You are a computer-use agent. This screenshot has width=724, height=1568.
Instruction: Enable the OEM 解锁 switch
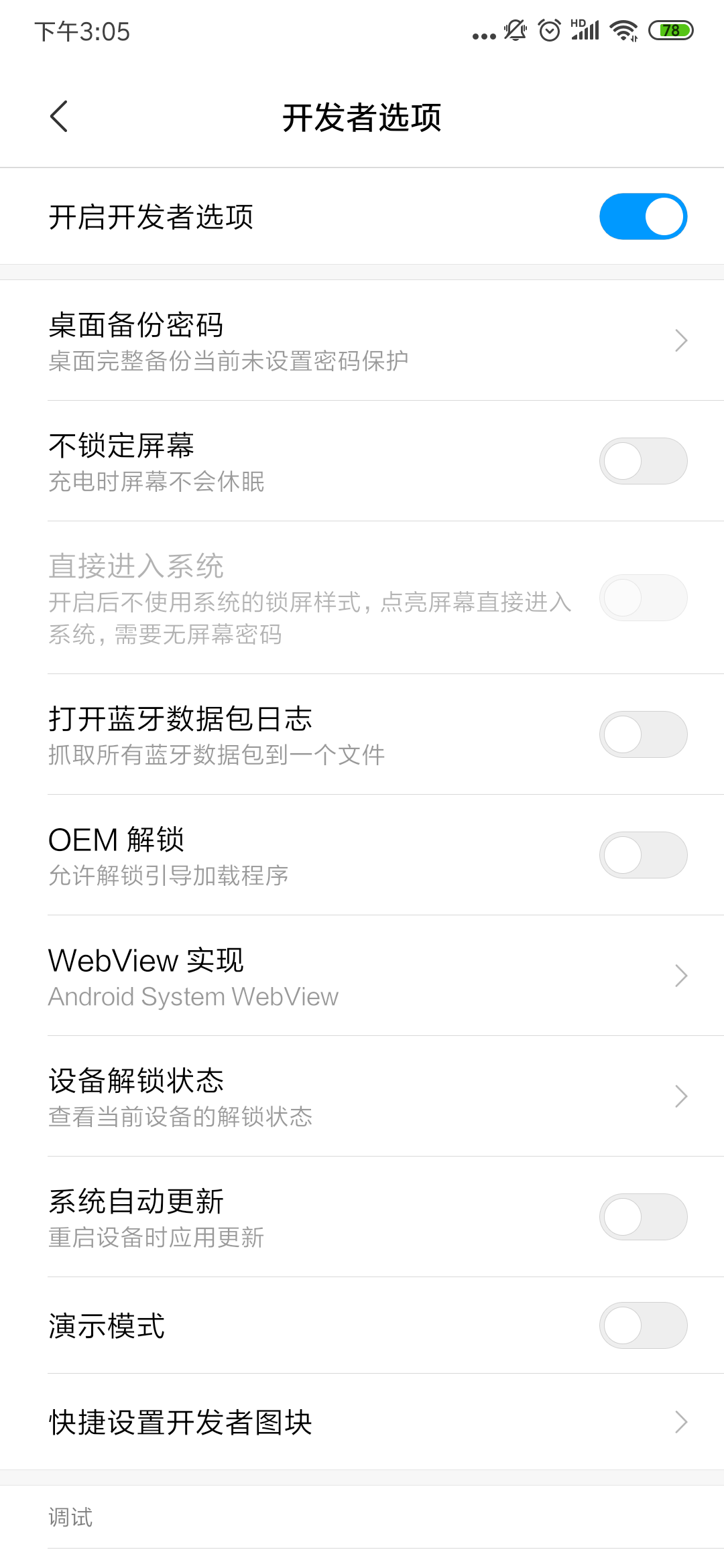click(643, 855)
